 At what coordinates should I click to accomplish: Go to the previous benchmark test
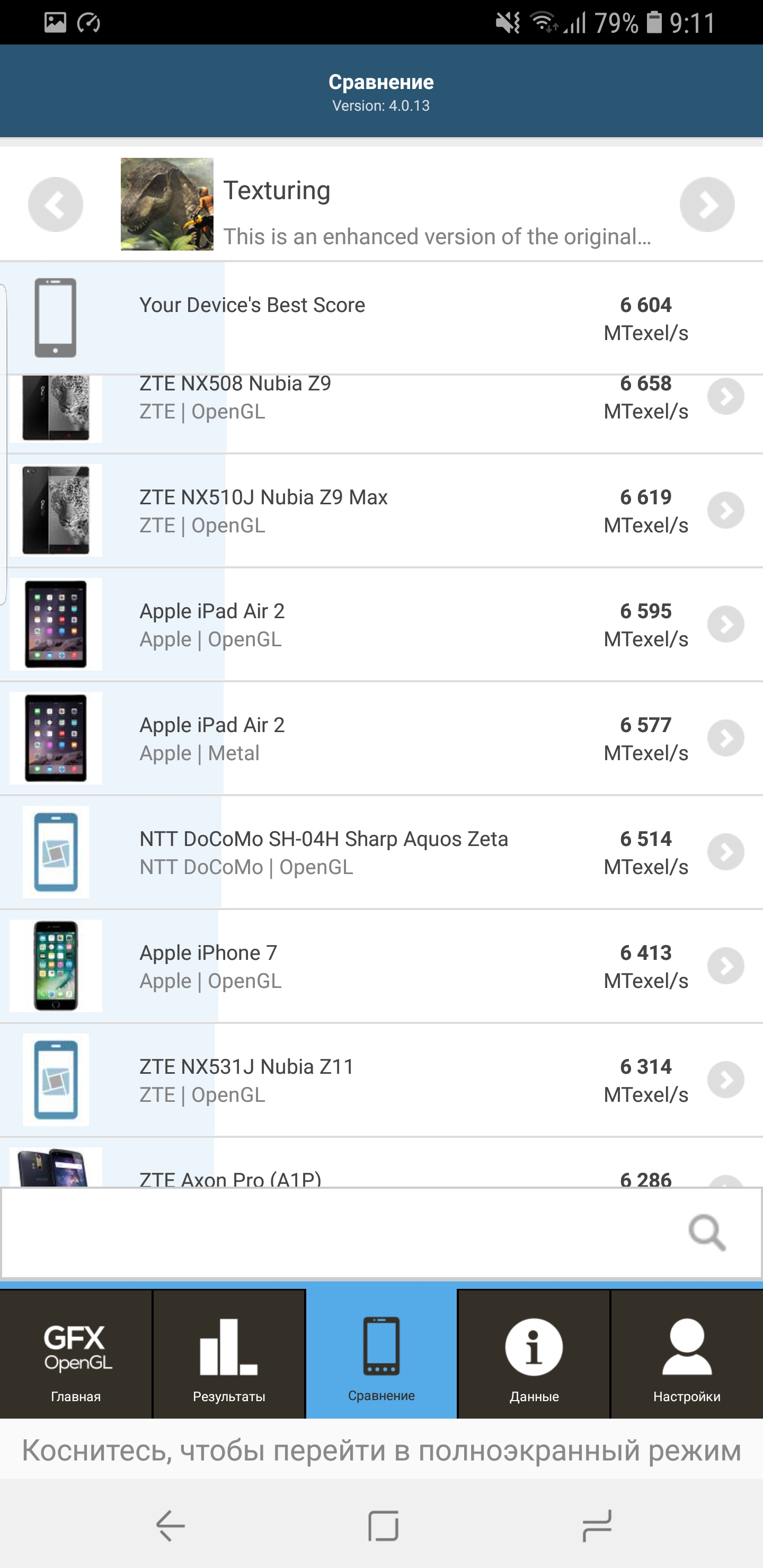tap(56, 204)
